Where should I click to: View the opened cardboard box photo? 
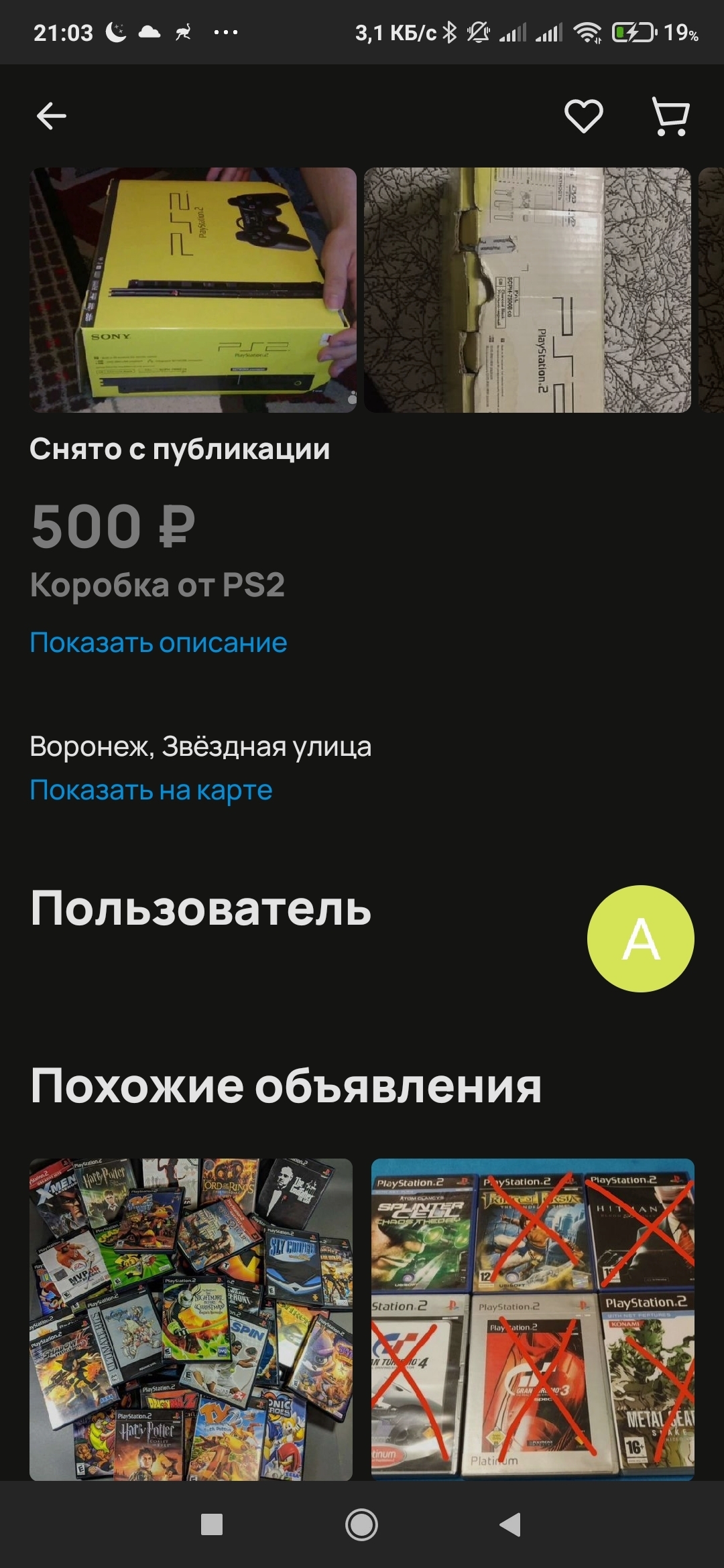point(527,289)
